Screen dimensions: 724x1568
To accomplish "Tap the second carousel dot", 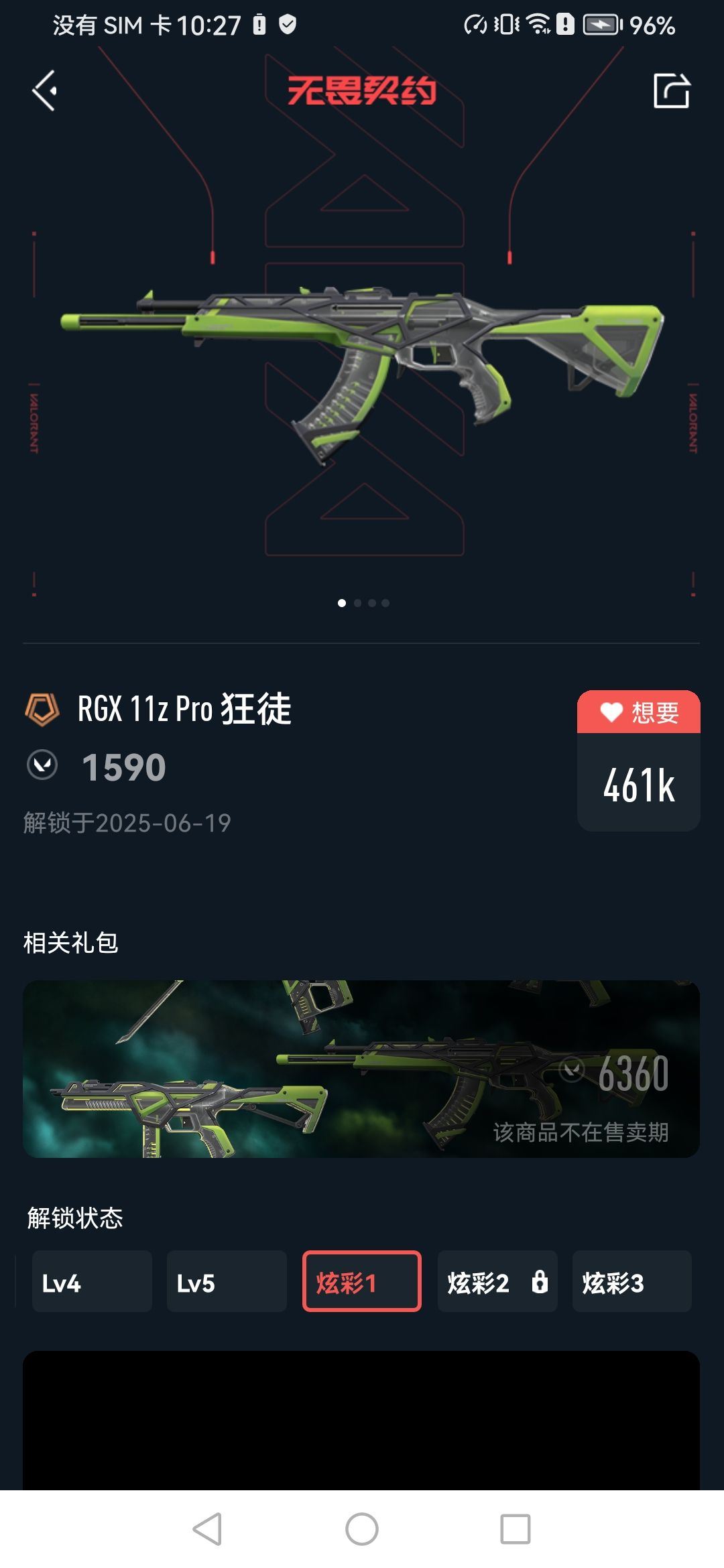I will click(x=357, y=603).
